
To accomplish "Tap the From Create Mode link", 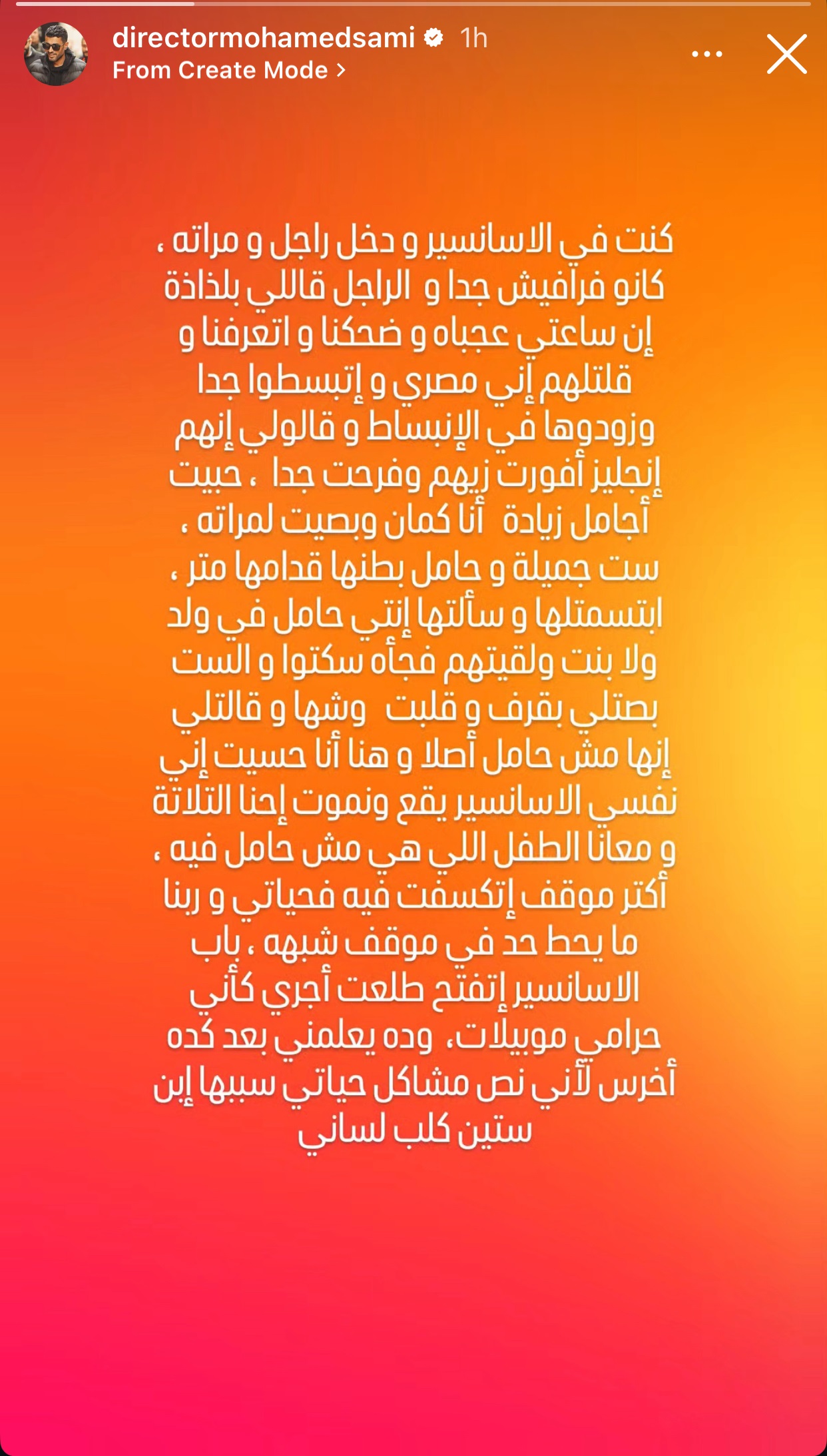I will 228,71.
